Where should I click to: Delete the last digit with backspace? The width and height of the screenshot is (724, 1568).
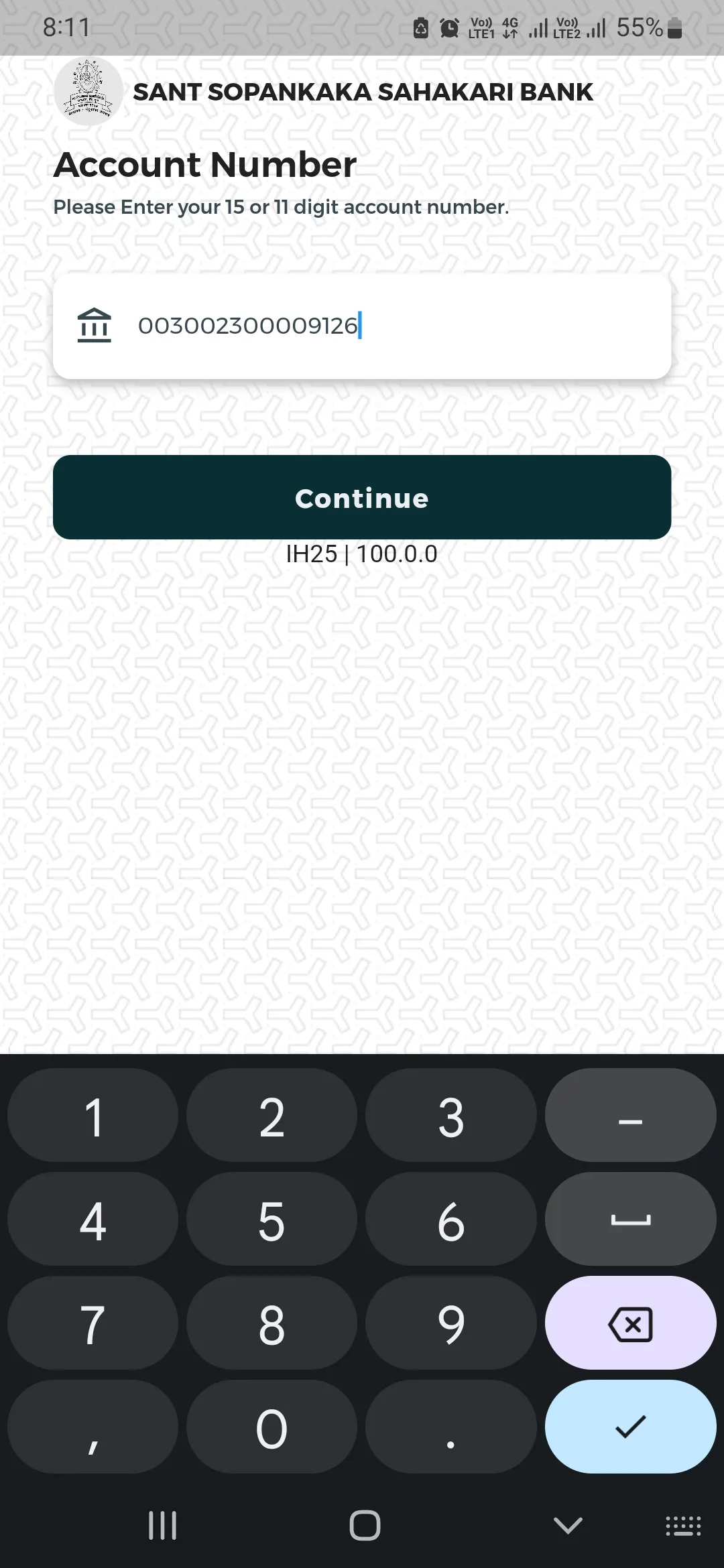pos(630,1324)
